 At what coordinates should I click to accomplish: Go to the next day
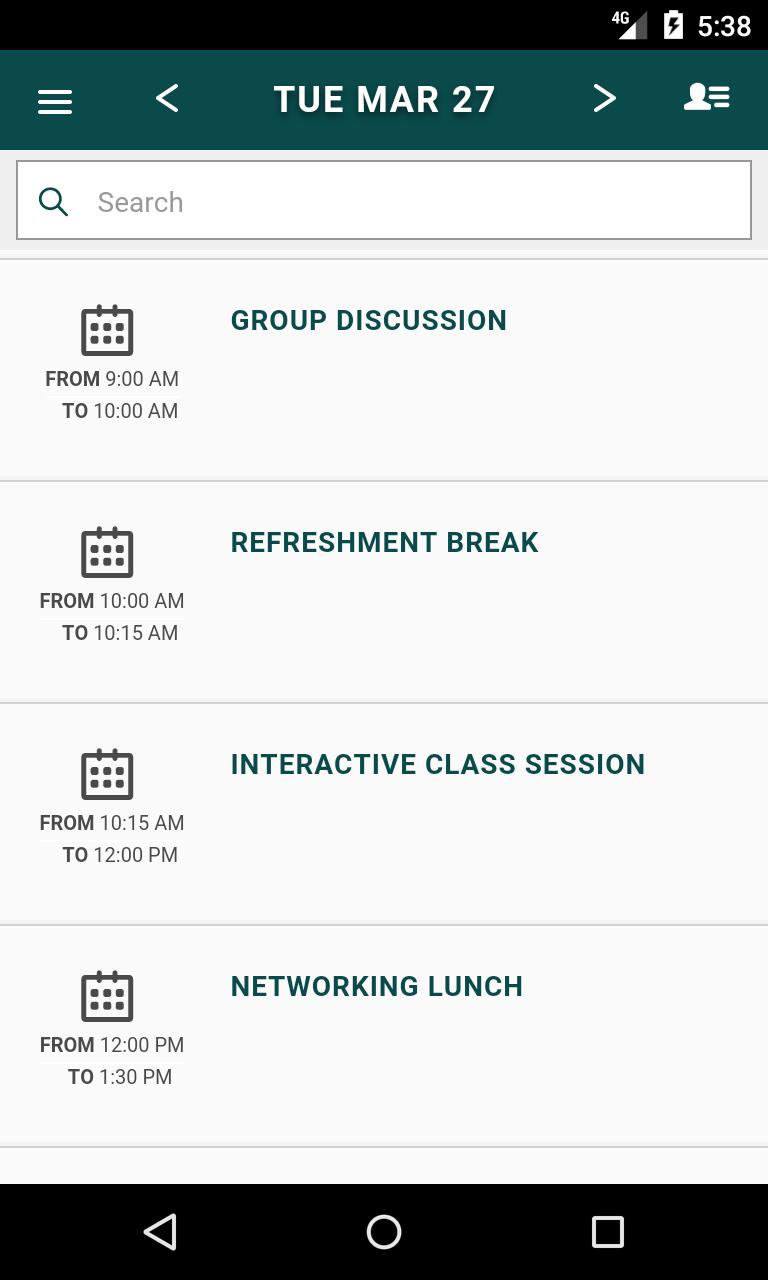[604, 99]
